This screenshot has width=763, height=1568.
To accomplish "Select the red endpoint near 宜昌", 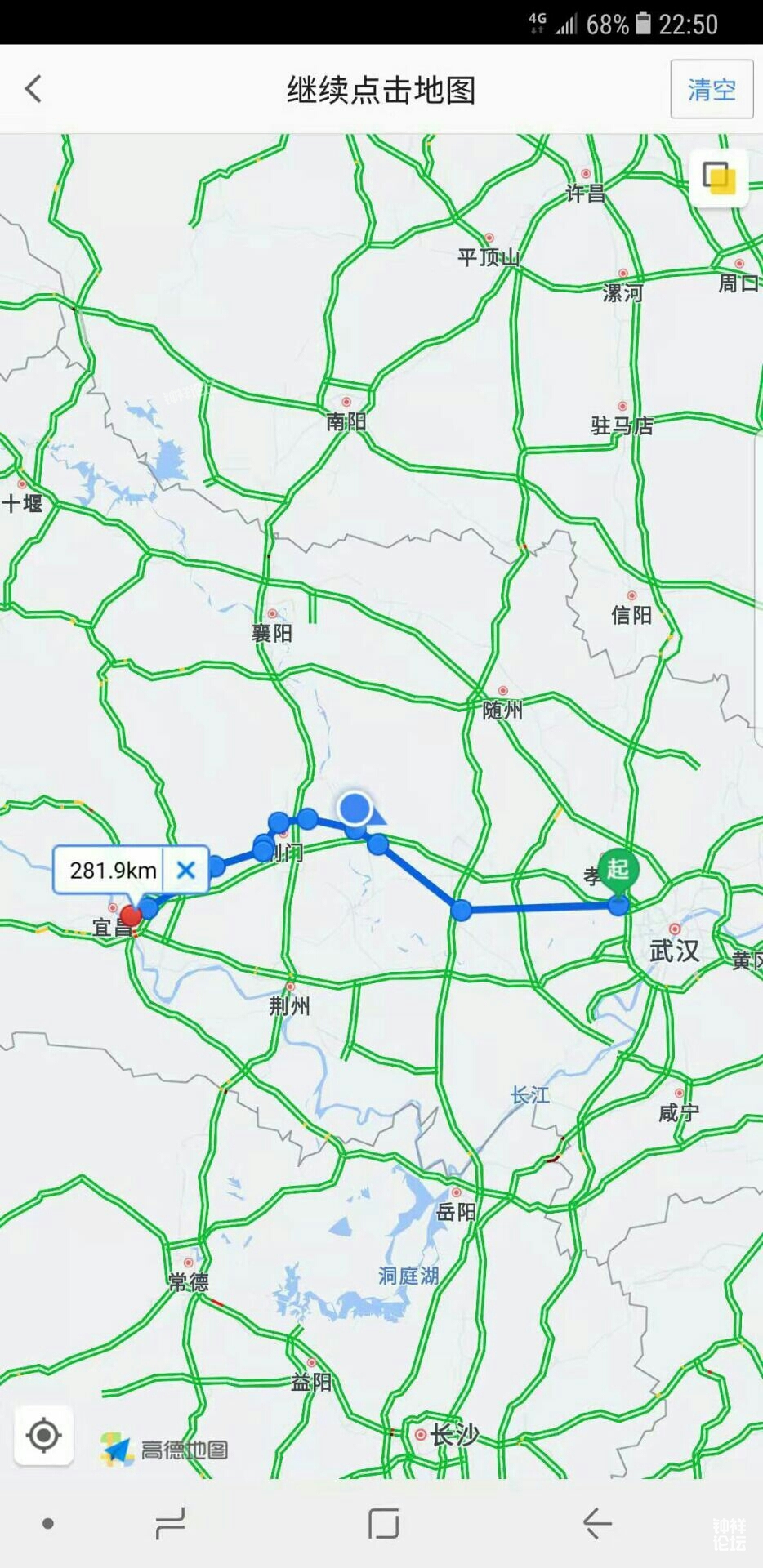I will (x=131, y=916).
